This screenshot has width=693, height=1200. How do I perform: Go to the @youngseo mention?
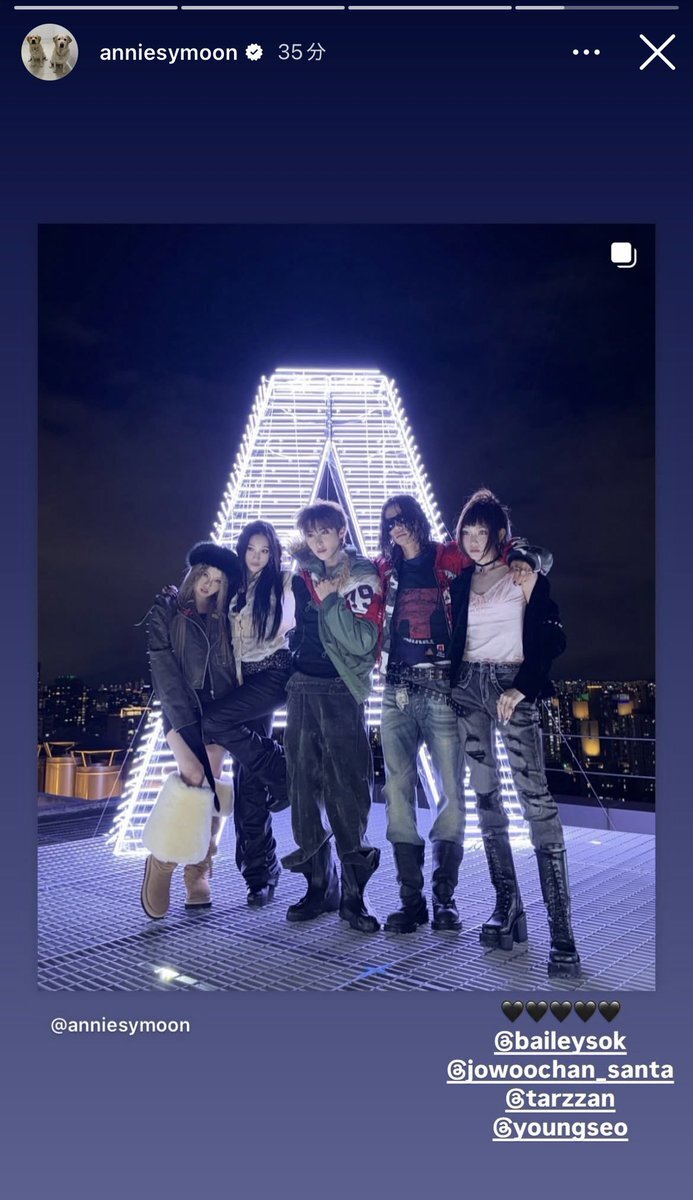560,1128
